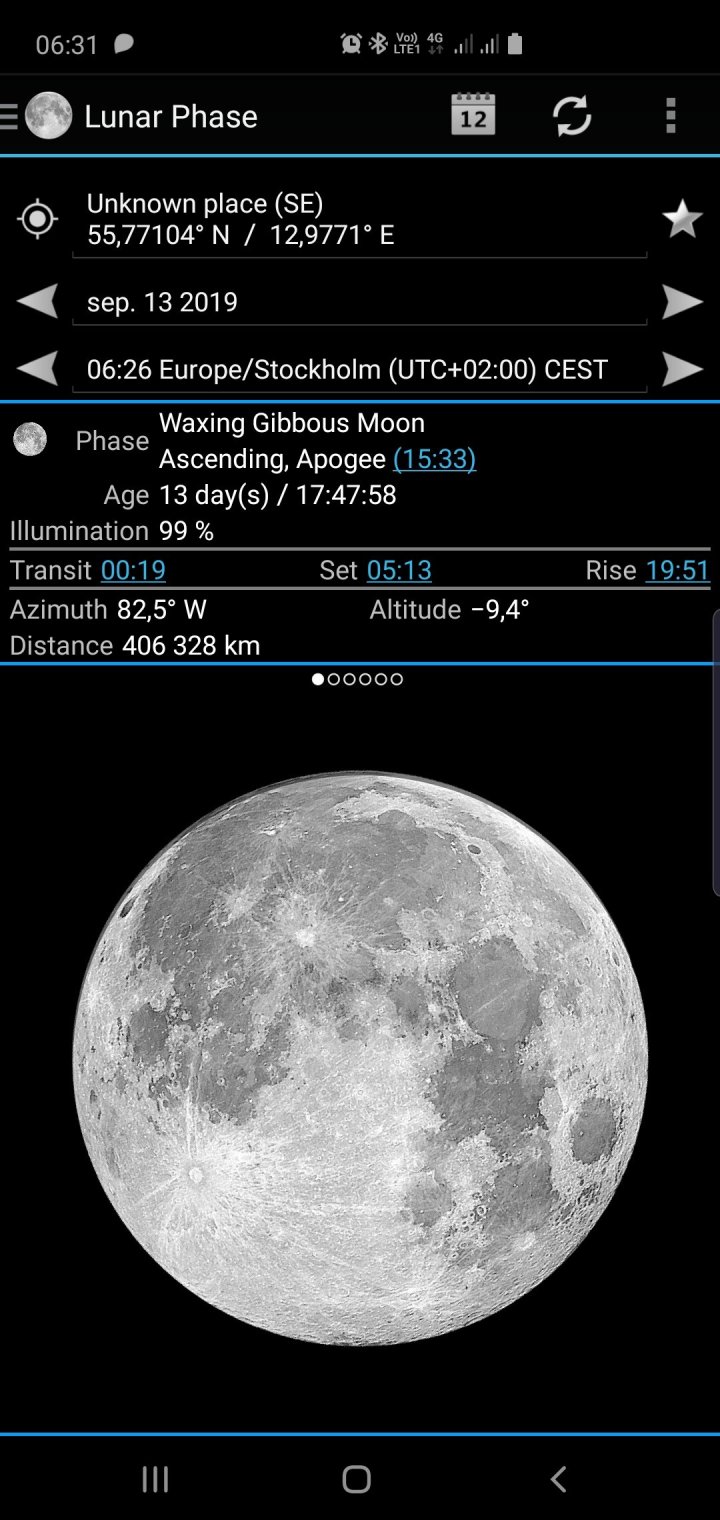Open the calendar date picker icon
The width and height of the screenshot is (720, 1520).
pyautogui.click(x=473, y=116)
